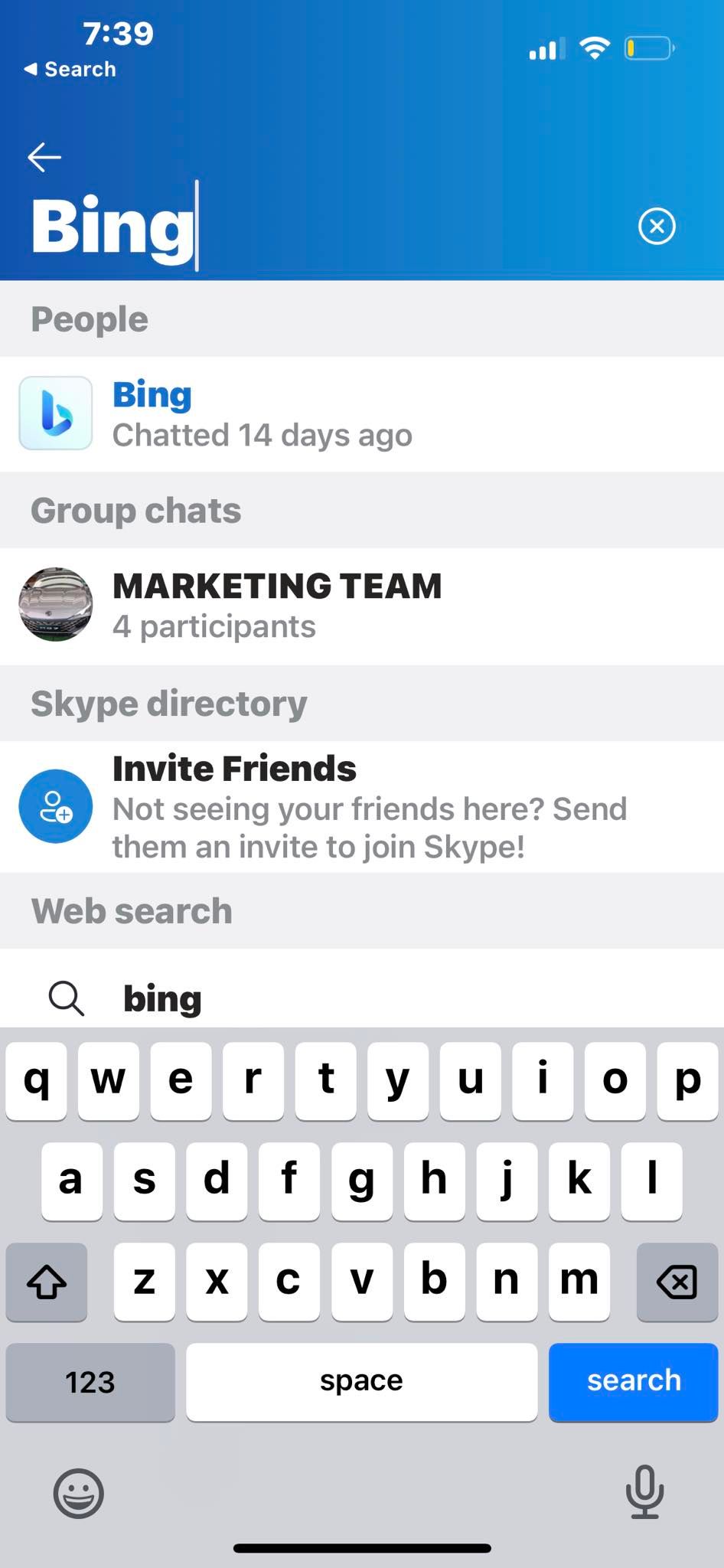Open the MARKETING TEAM group avatar

pyautogui.click(x=54, y=605)
